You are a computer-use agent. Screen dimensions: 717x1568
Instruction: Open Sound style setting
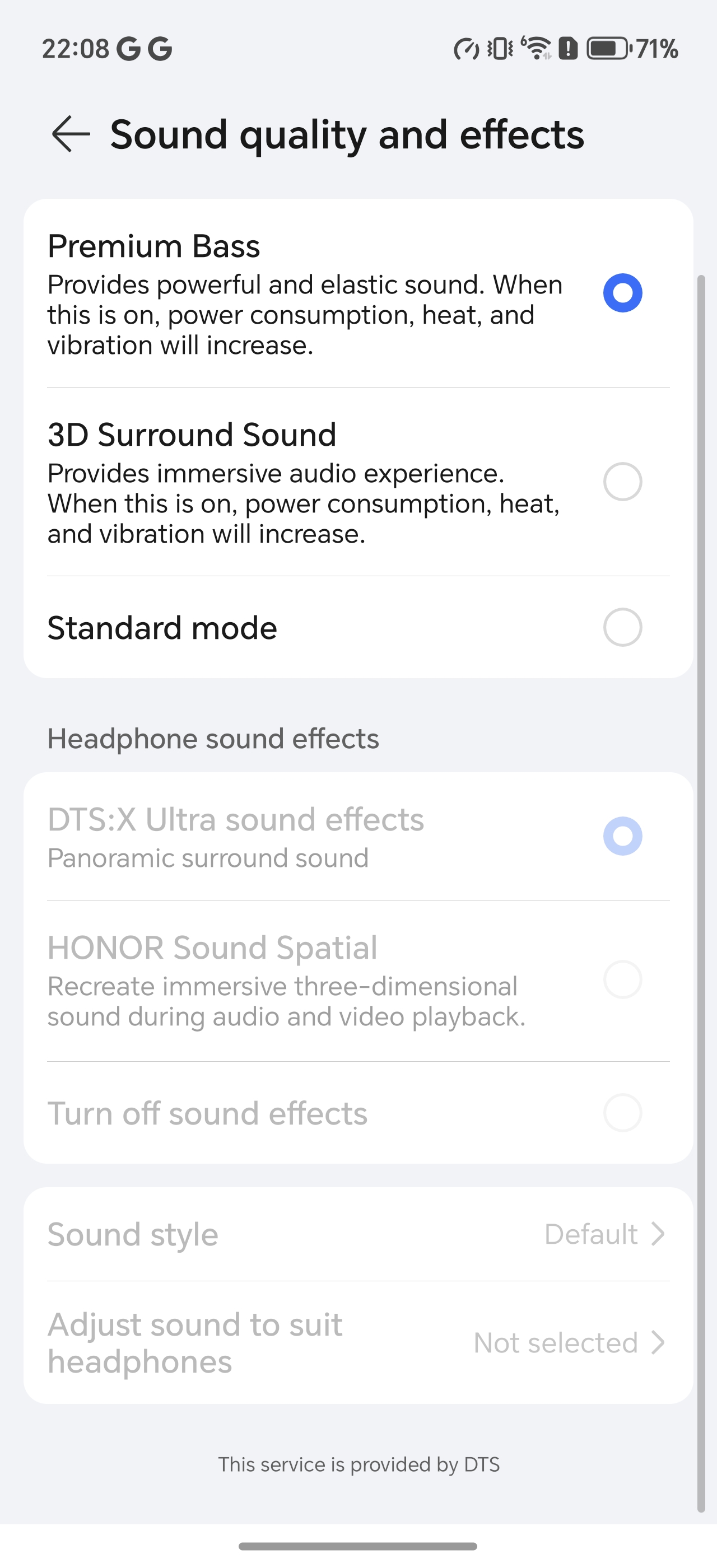(x=358, y=1234)
